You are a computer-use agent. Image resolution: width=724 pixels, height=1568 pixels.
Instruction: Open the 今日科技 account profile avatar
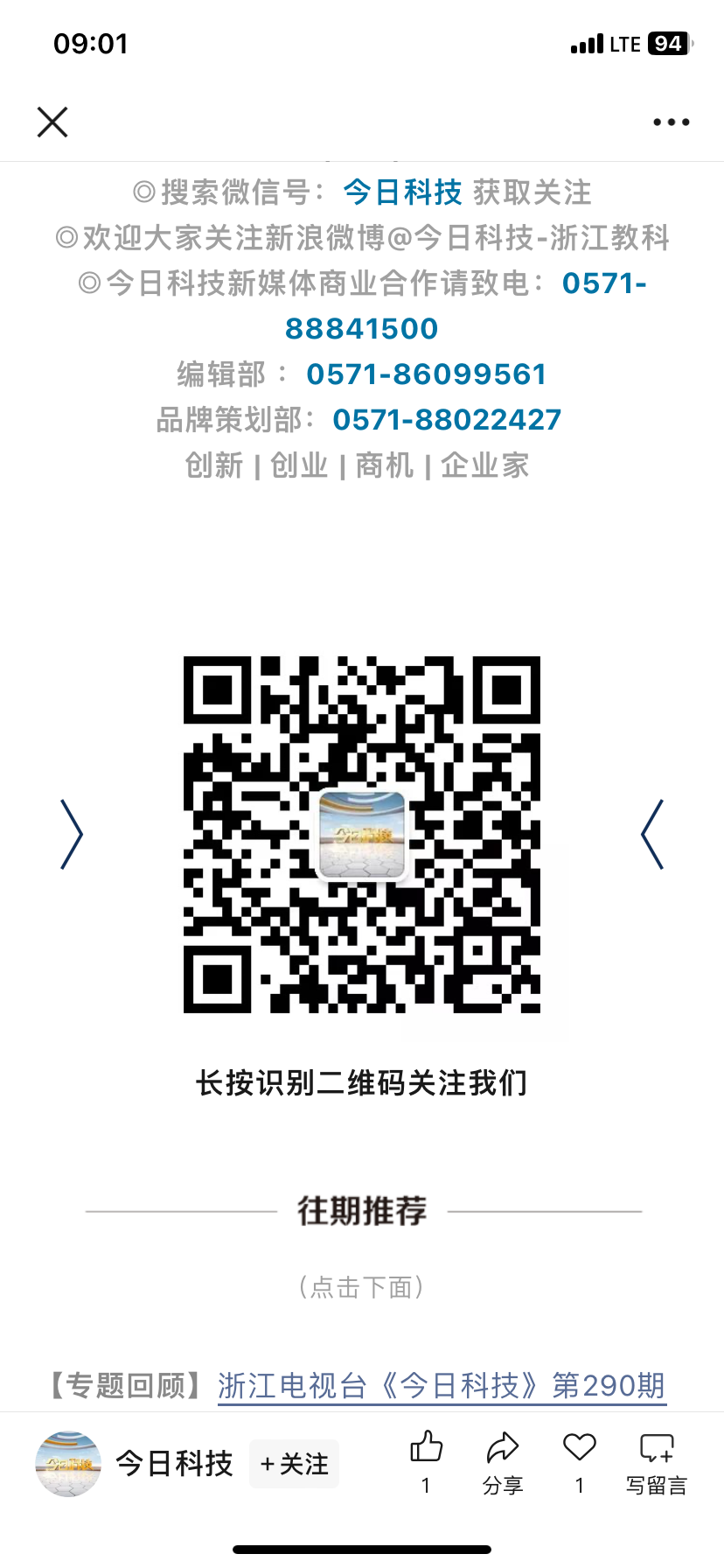(68, 1464)
